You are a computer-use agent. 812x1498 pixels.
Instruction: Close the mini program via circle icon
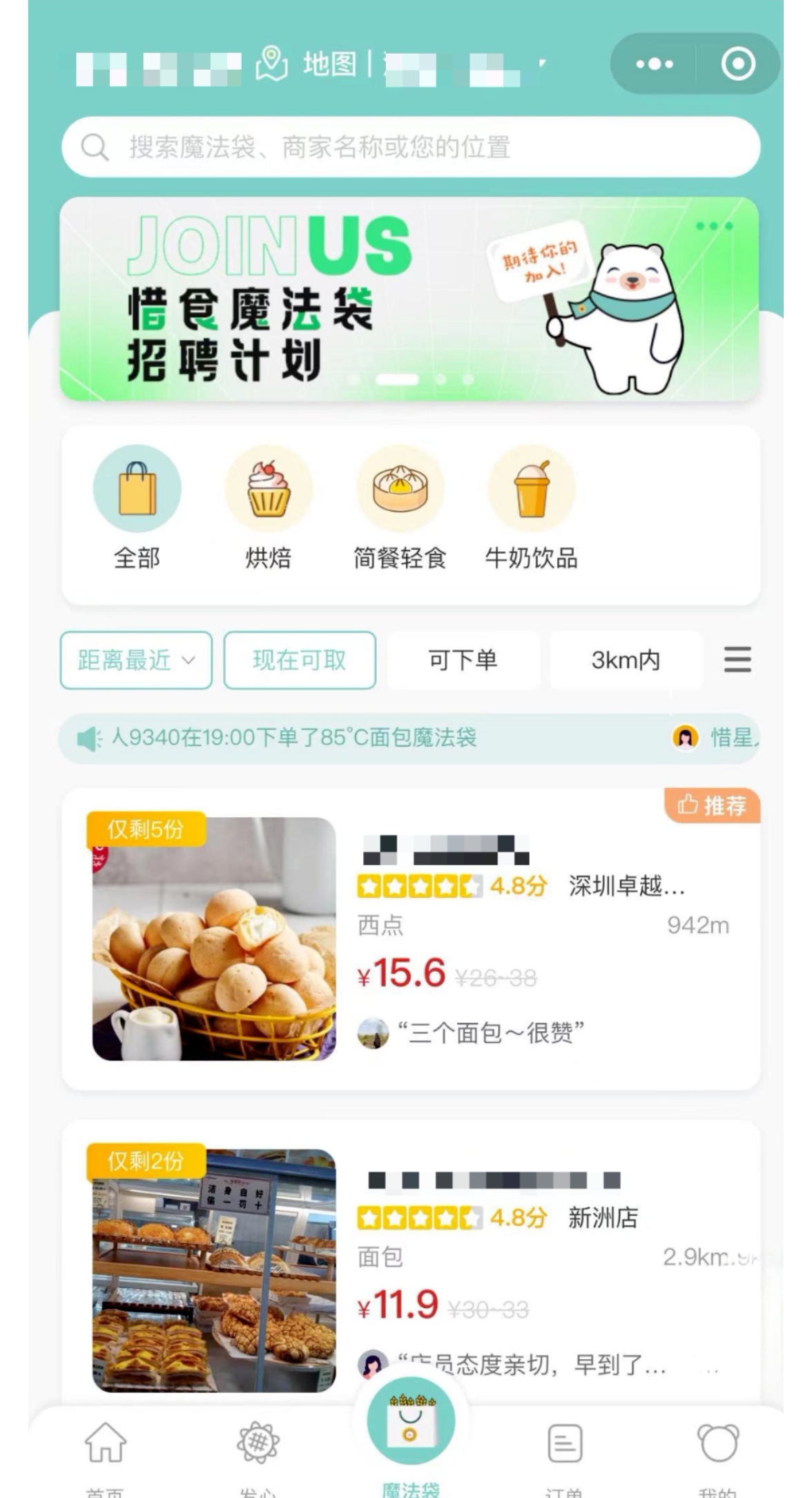(x=737, y=64)
